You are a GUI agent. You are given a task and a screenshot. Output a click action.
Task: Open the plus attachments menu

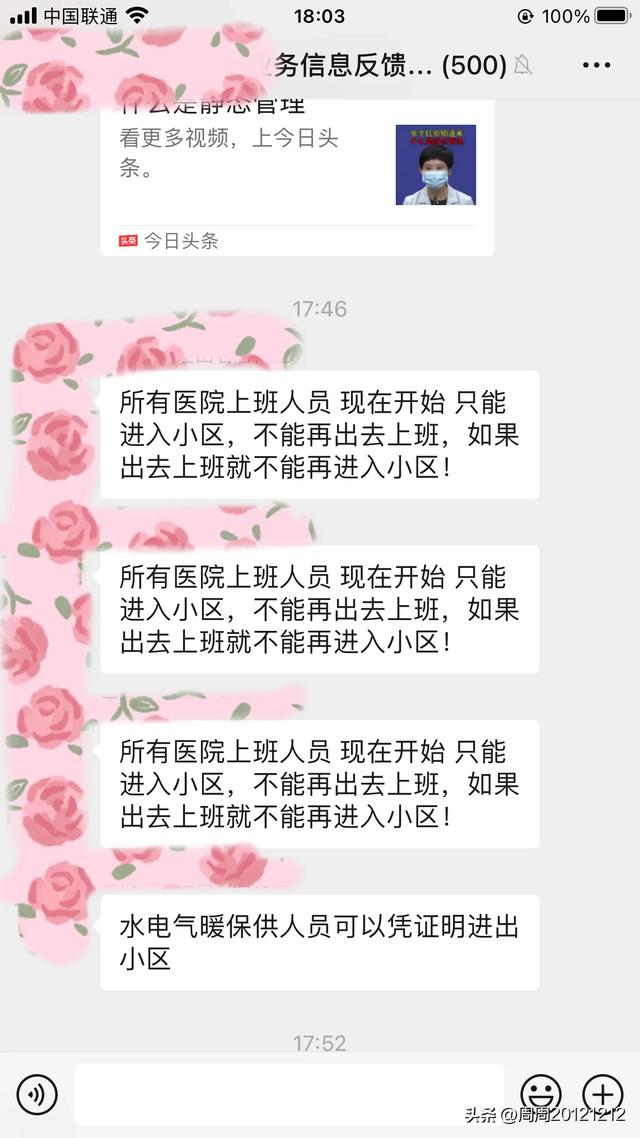point(602,1094)
